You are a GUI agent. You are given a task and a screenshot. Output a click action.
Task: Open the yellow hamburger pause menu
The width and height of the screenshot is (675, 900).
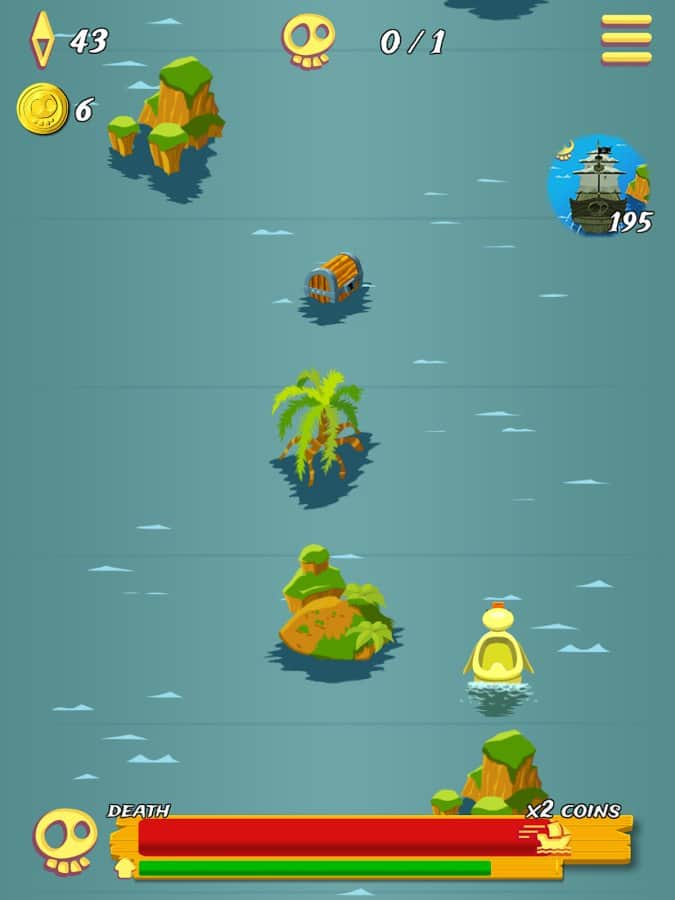(x=626, y=39)
